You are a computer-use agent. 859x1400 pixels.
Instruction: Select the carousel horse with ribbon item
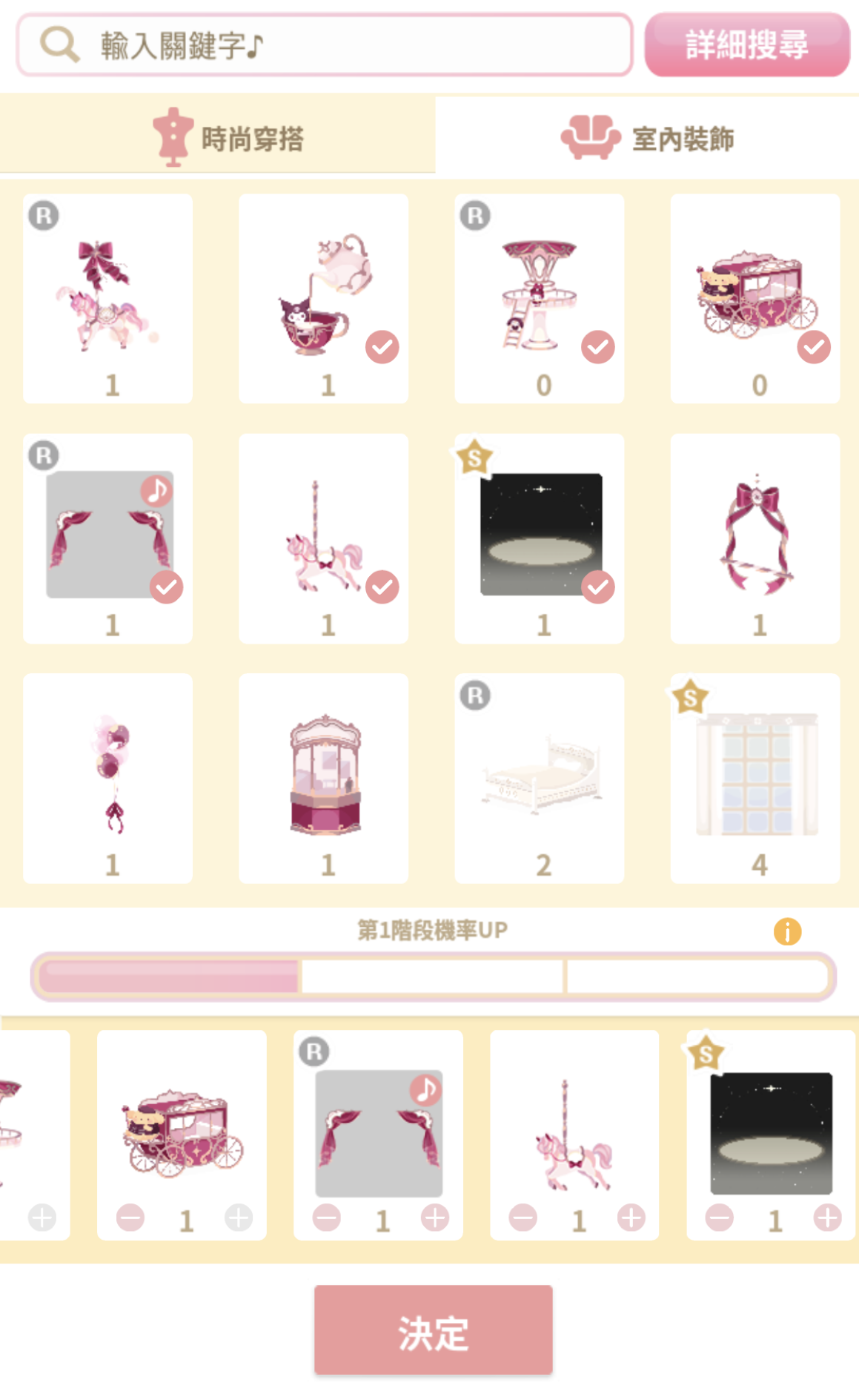107,298
